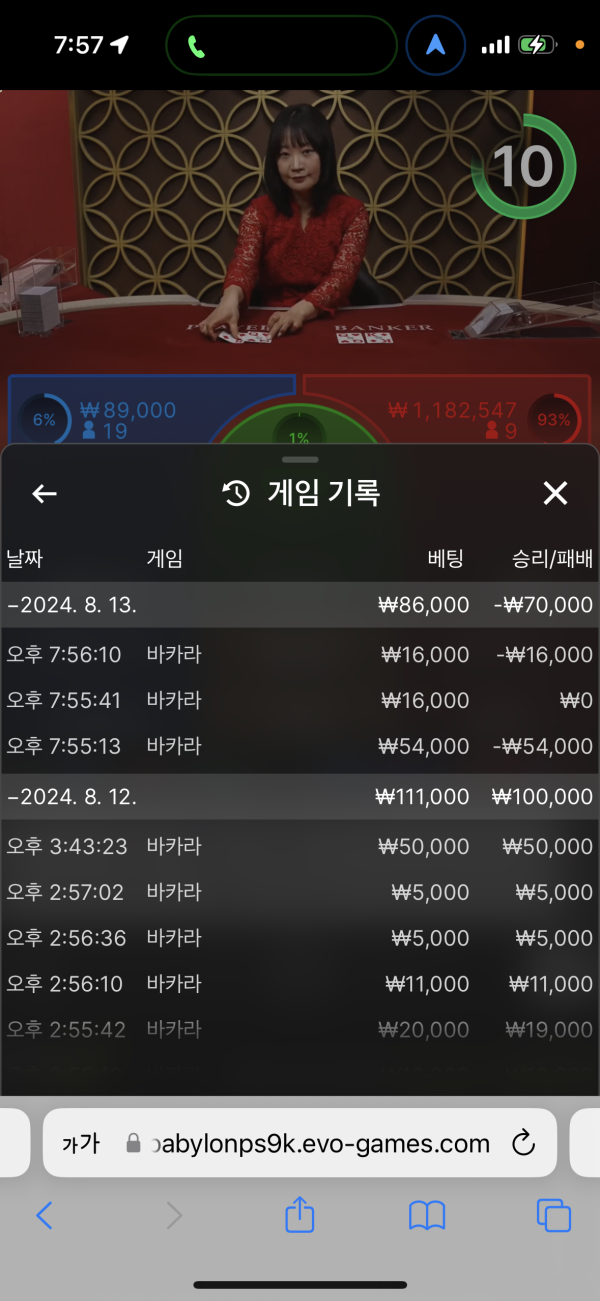This screenshot has height=1301, width=600.
Task: Open the 오후 2:56:10 바카라 record
Action: pyautogui.click(x=300, y=985)
